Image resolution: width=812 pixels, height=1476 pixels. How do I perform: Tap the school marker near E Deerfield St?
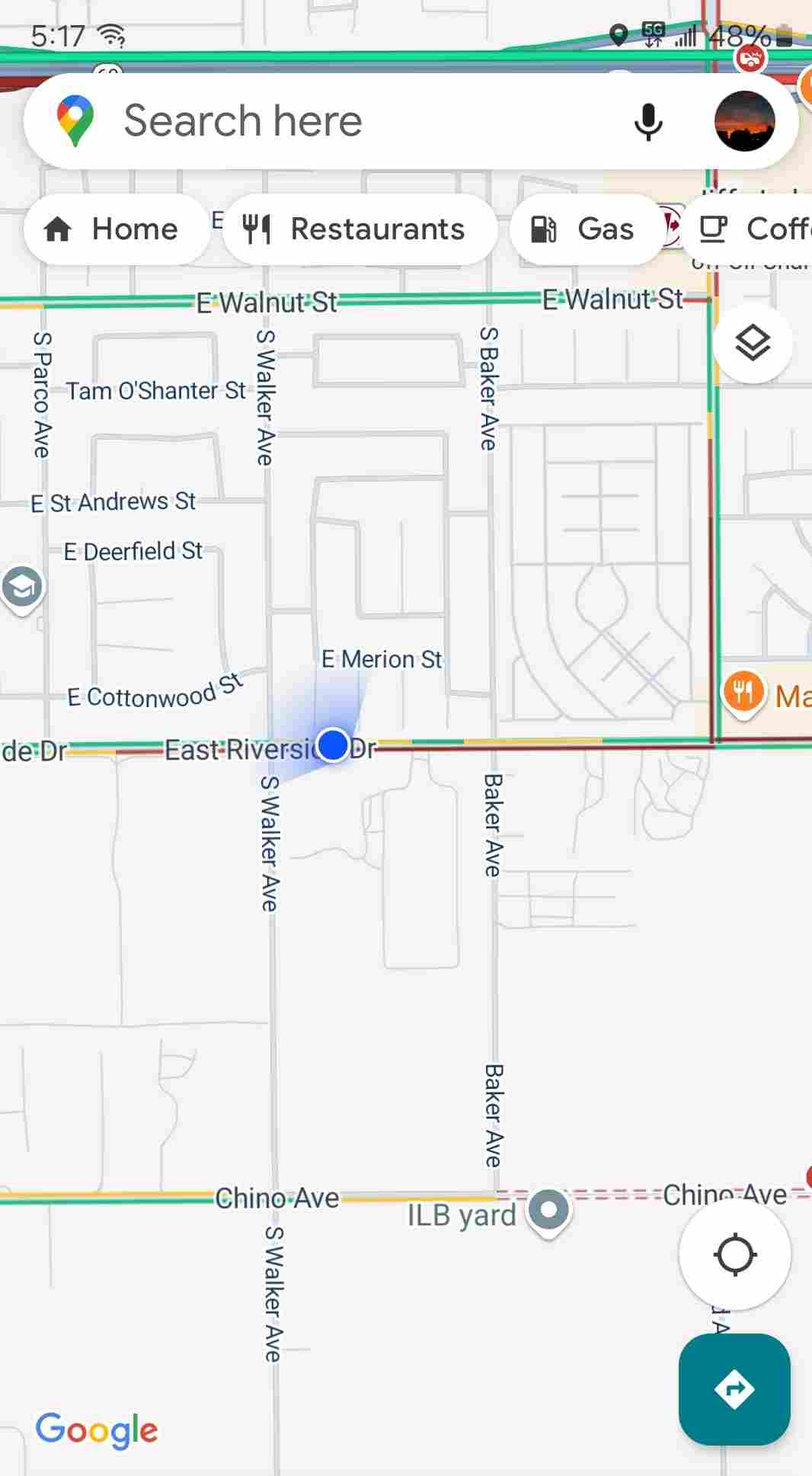pyautogui.click(x=22, y=588)
